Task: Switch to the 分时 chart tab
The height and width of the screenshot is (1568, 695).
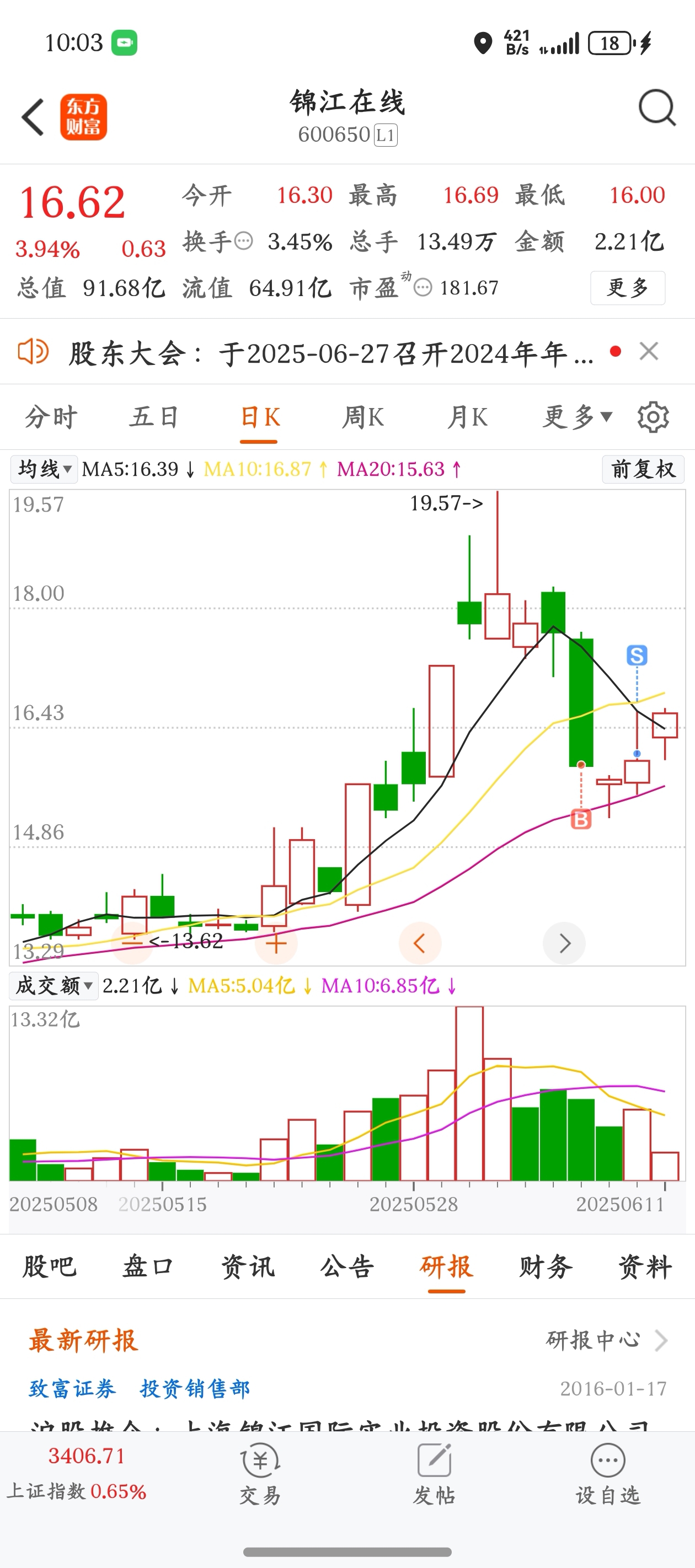Action: [51, 417]
